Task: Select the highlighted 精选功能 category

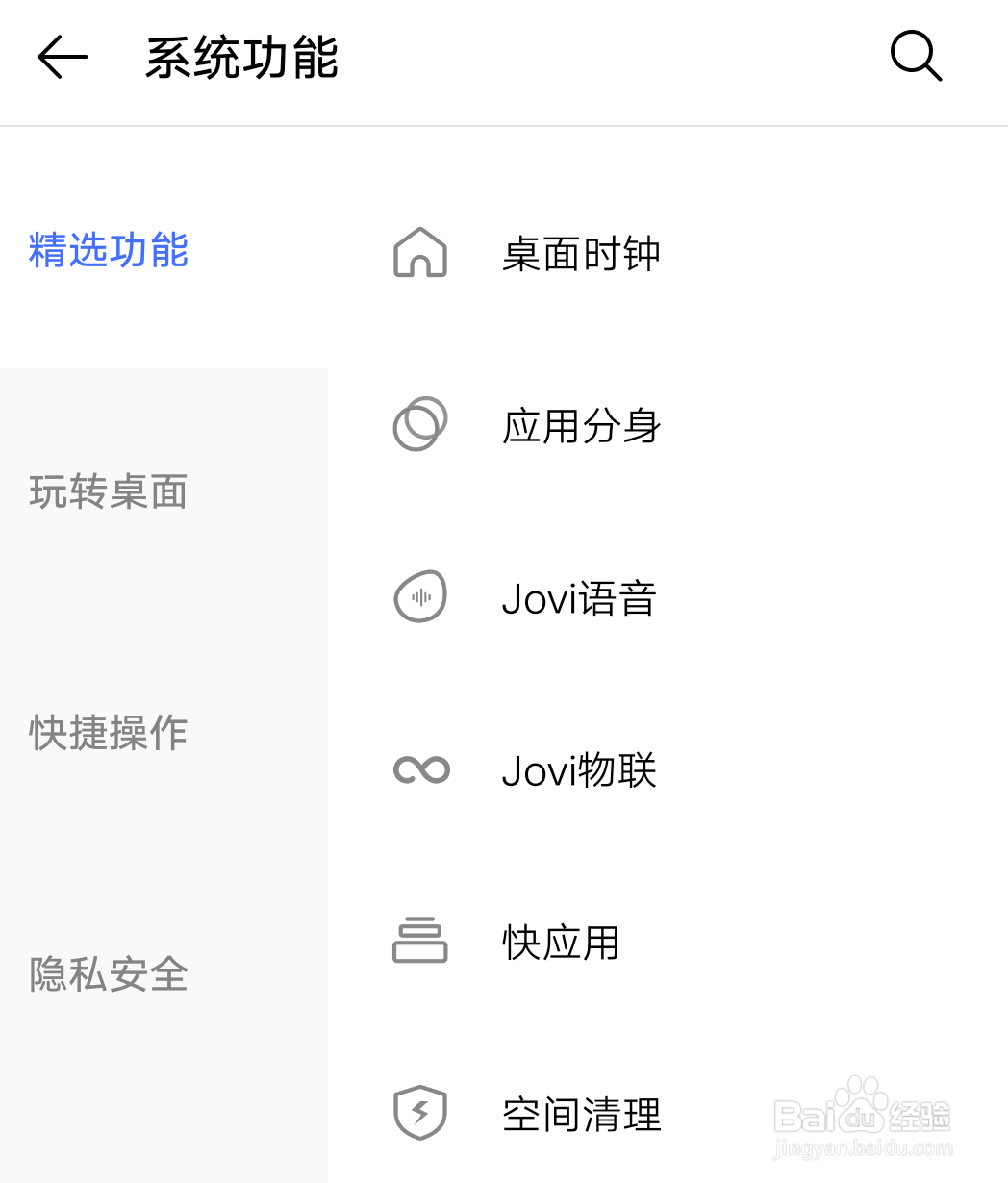Action: tap(108, 250)
